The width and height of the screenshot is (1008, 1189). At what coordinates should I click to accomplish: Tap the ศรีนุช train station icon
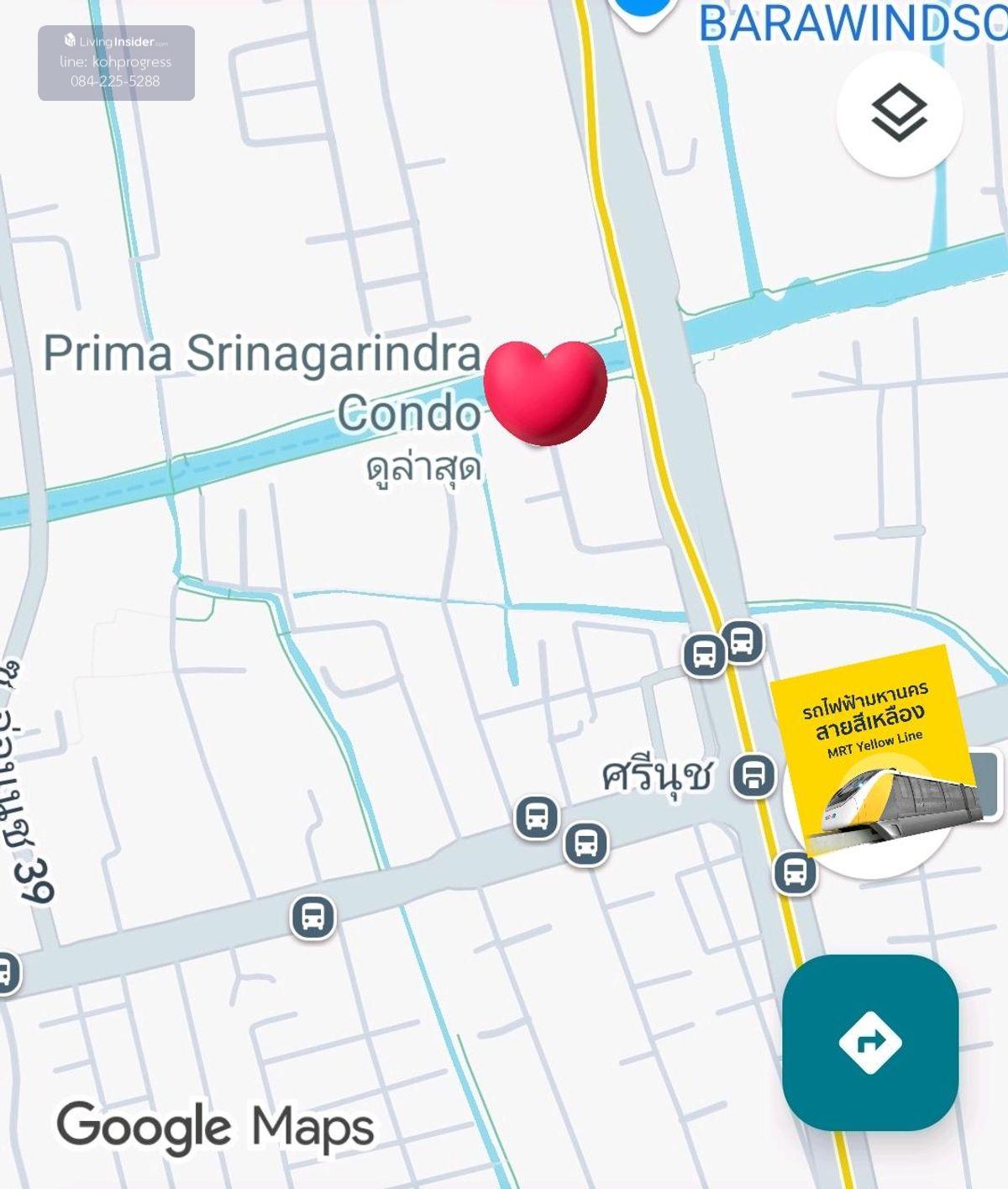point(753,776)
